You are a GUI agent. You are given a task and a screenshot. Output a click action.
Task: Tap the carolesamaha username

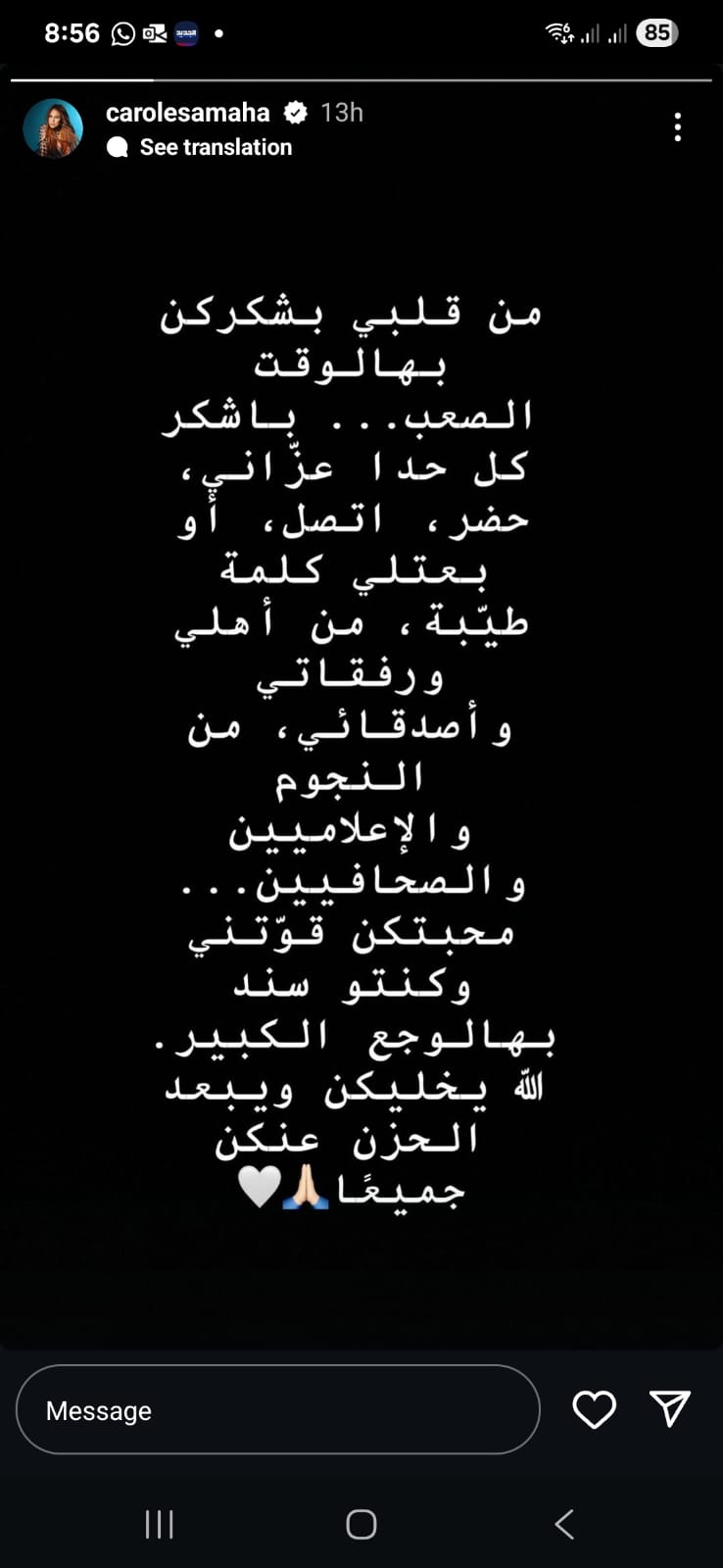(187, 113)
